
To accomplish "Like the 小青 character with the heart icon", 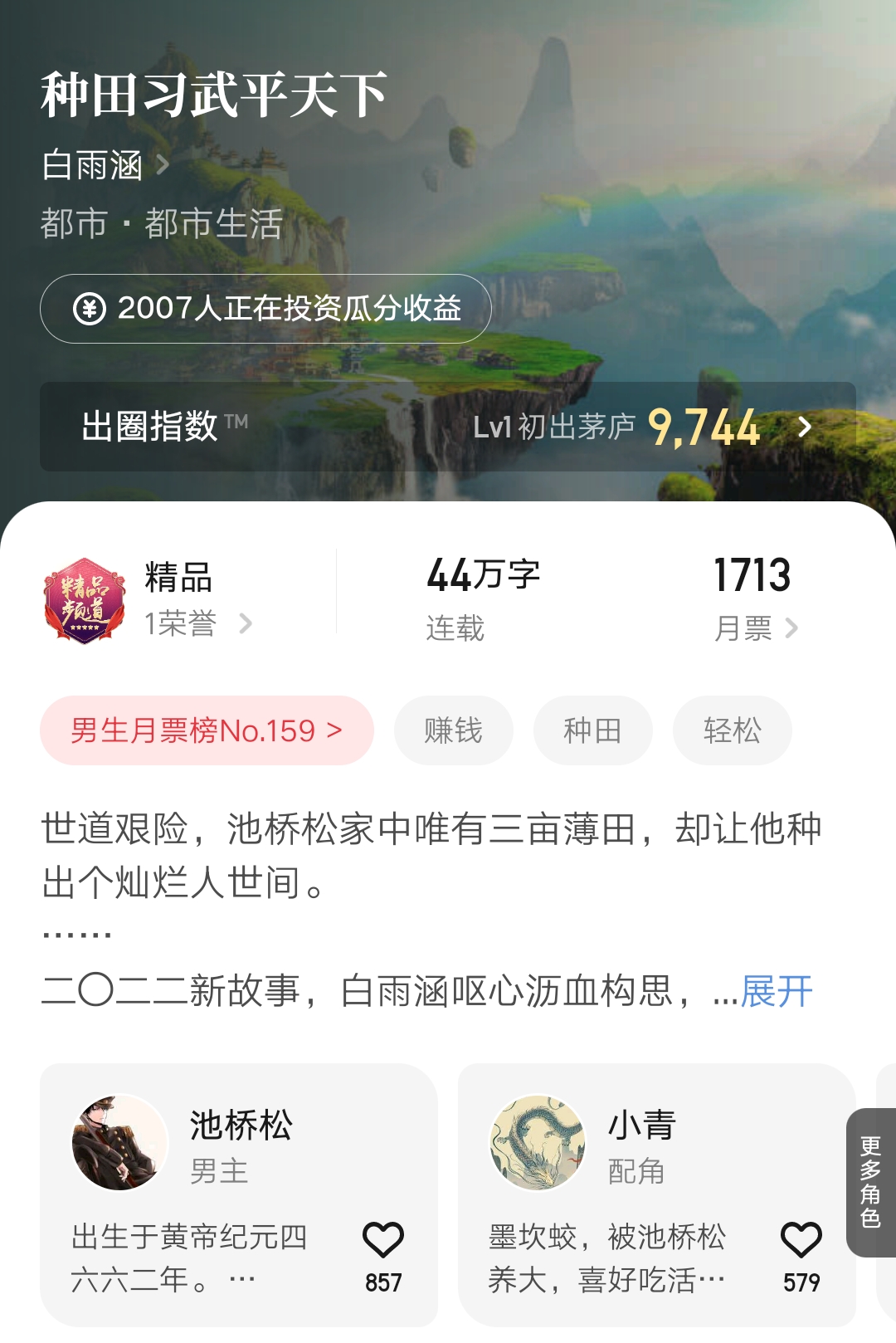I will pos(799,1241).
